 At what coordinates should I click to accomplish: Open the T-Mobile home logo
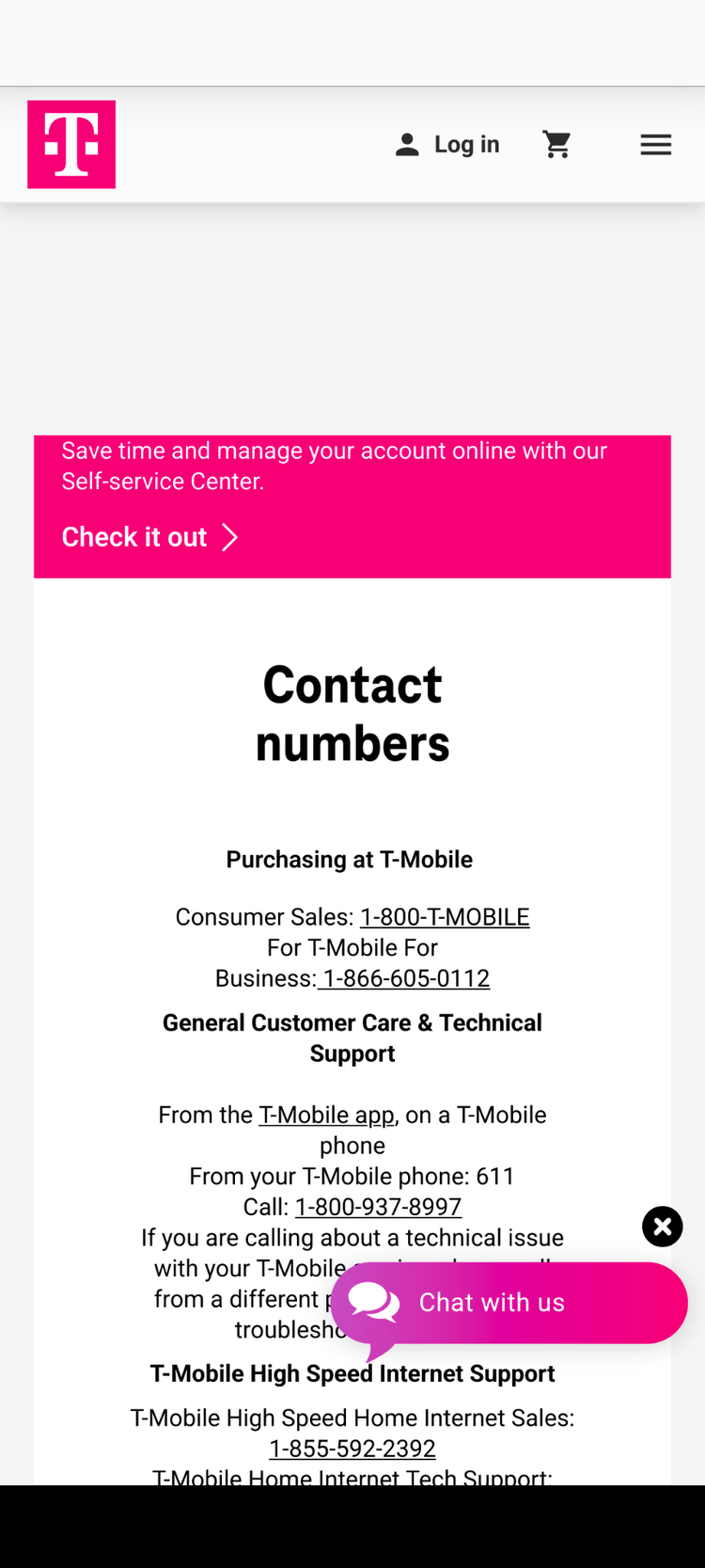(71, 144)
